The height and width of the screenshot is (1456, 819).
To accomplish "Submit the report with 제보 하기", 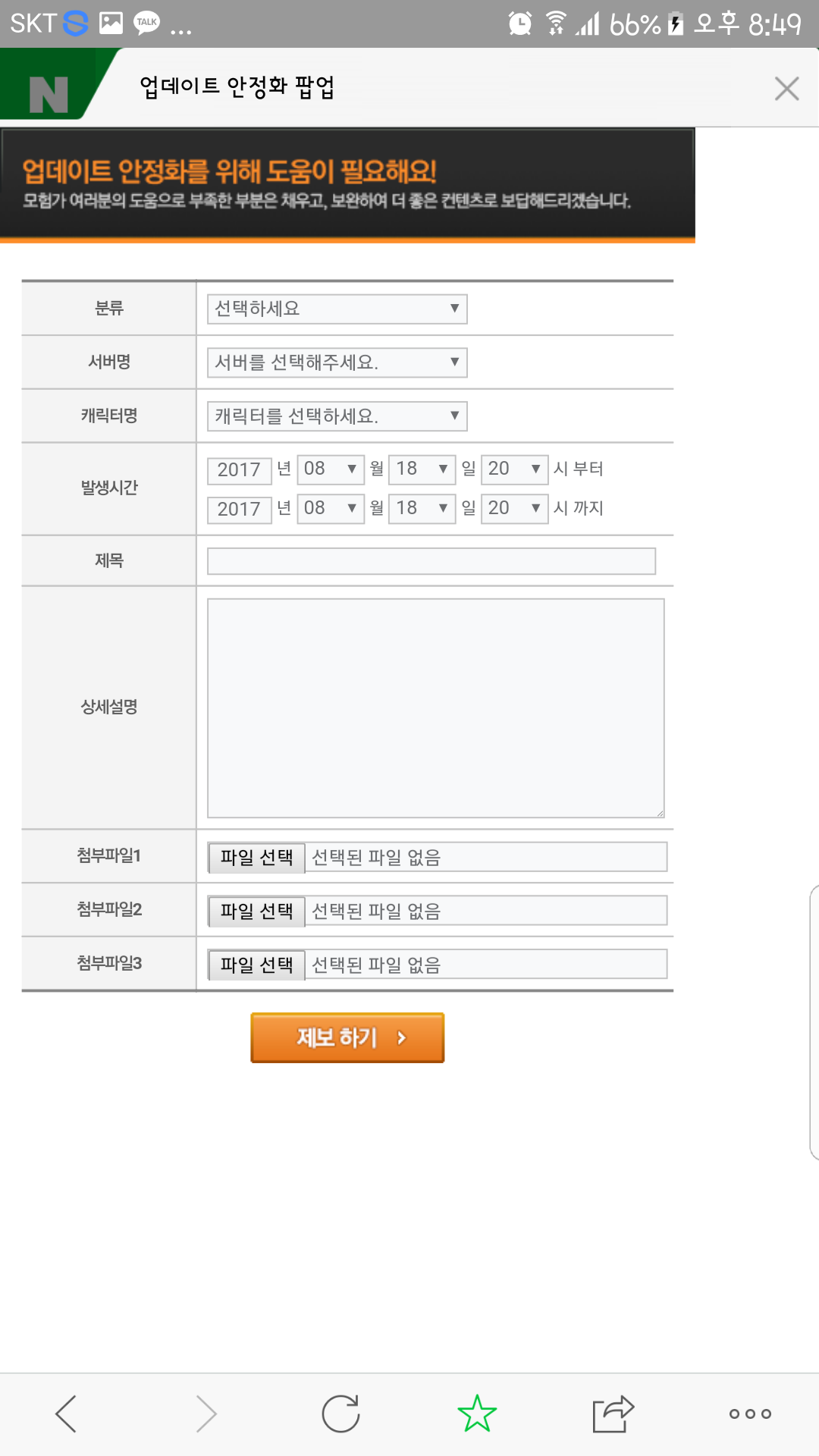I will point(347,1037).
